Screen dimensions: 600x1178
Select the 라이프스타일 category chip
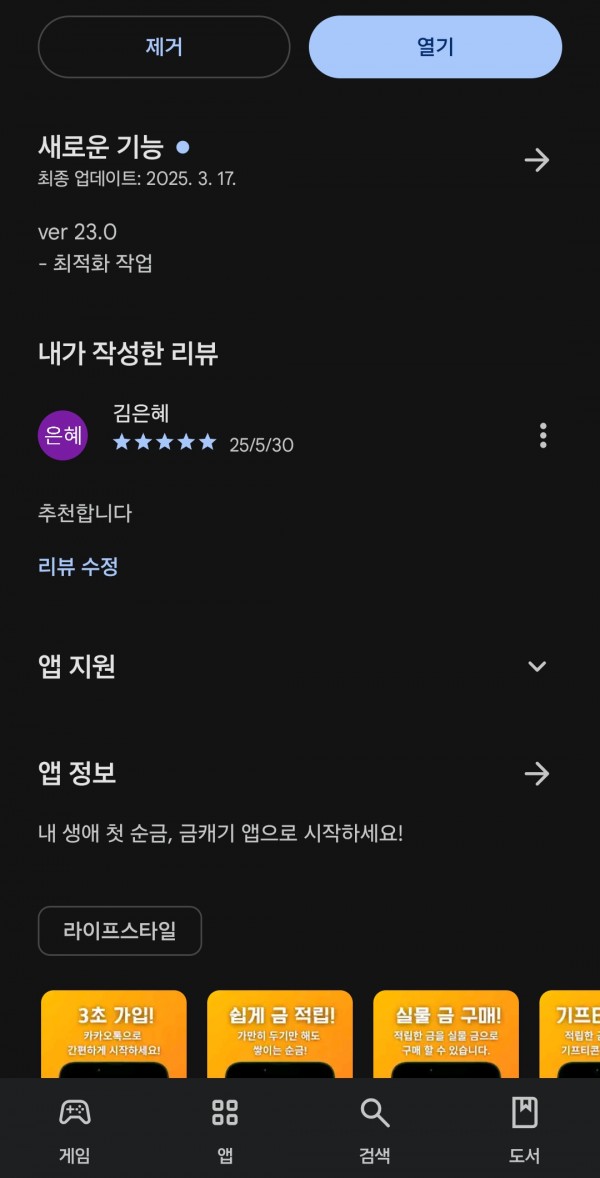(120, 931)
